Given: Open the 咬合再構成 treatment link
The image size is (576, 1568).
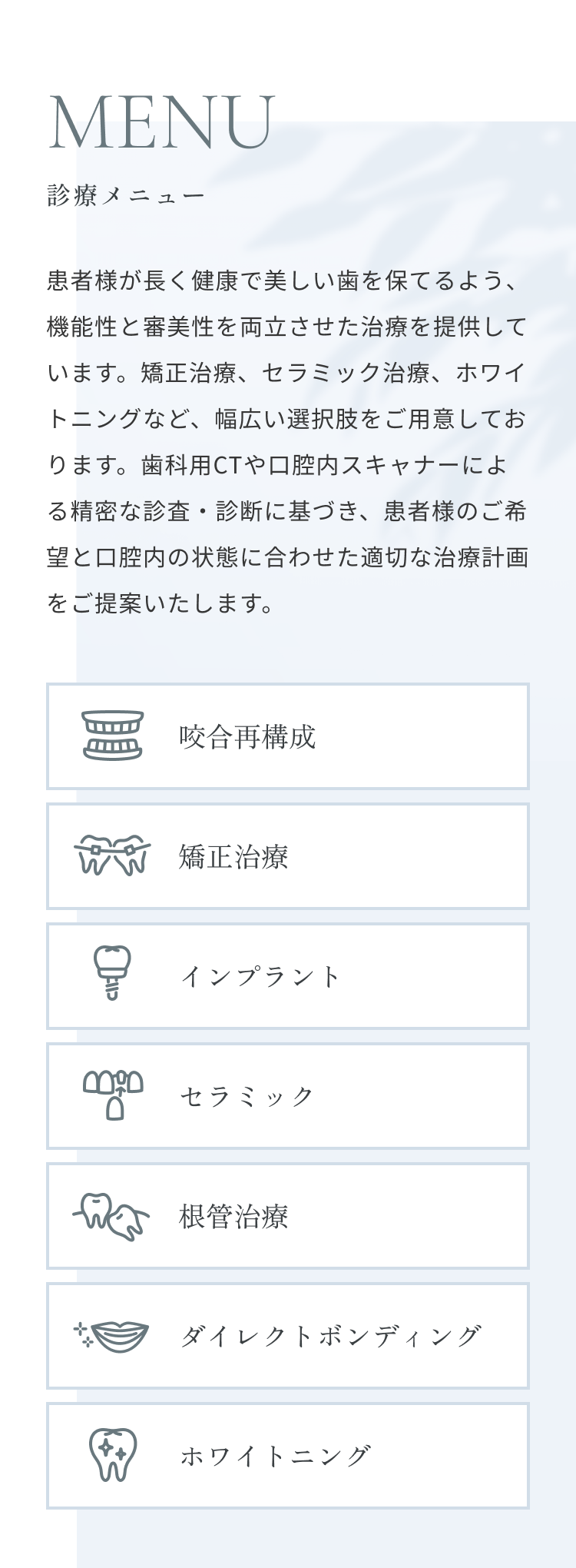Looking at the screenshot, I should [288, 733].
